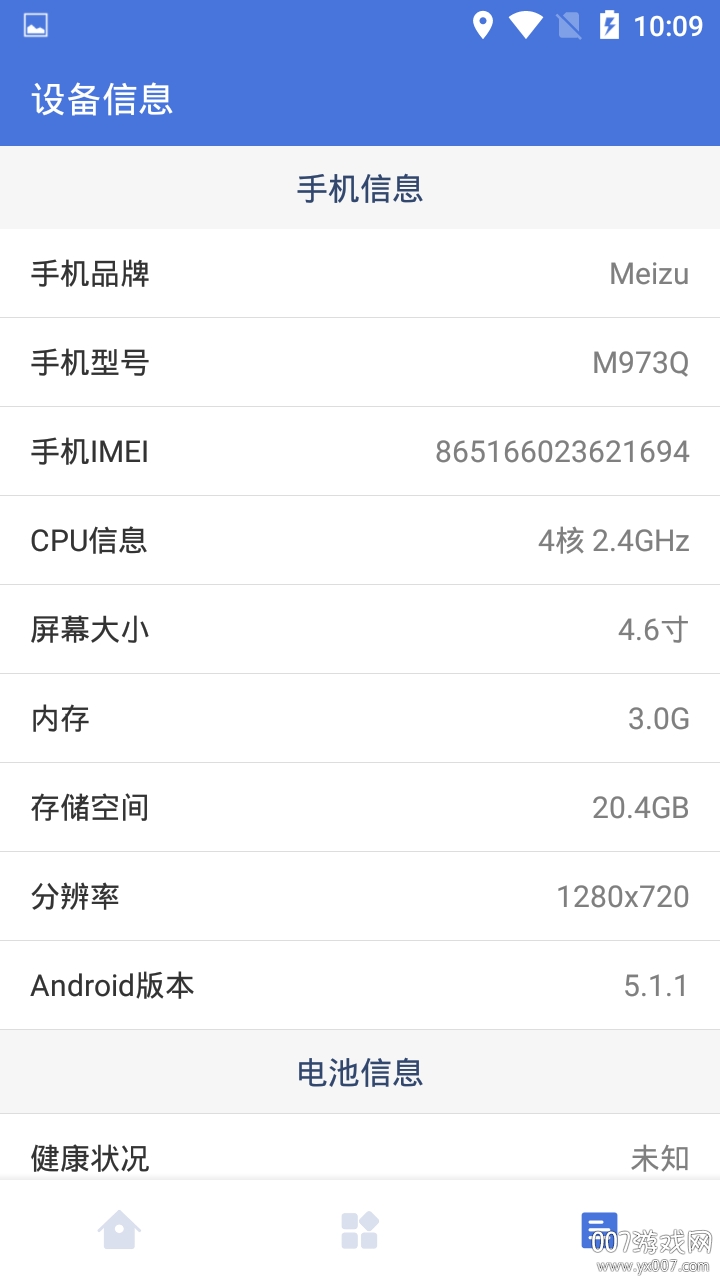This screenshot has width=720, height=1280.
Task: Tap the home icon in bottom navigation
Action: [x=120, y=1229]
